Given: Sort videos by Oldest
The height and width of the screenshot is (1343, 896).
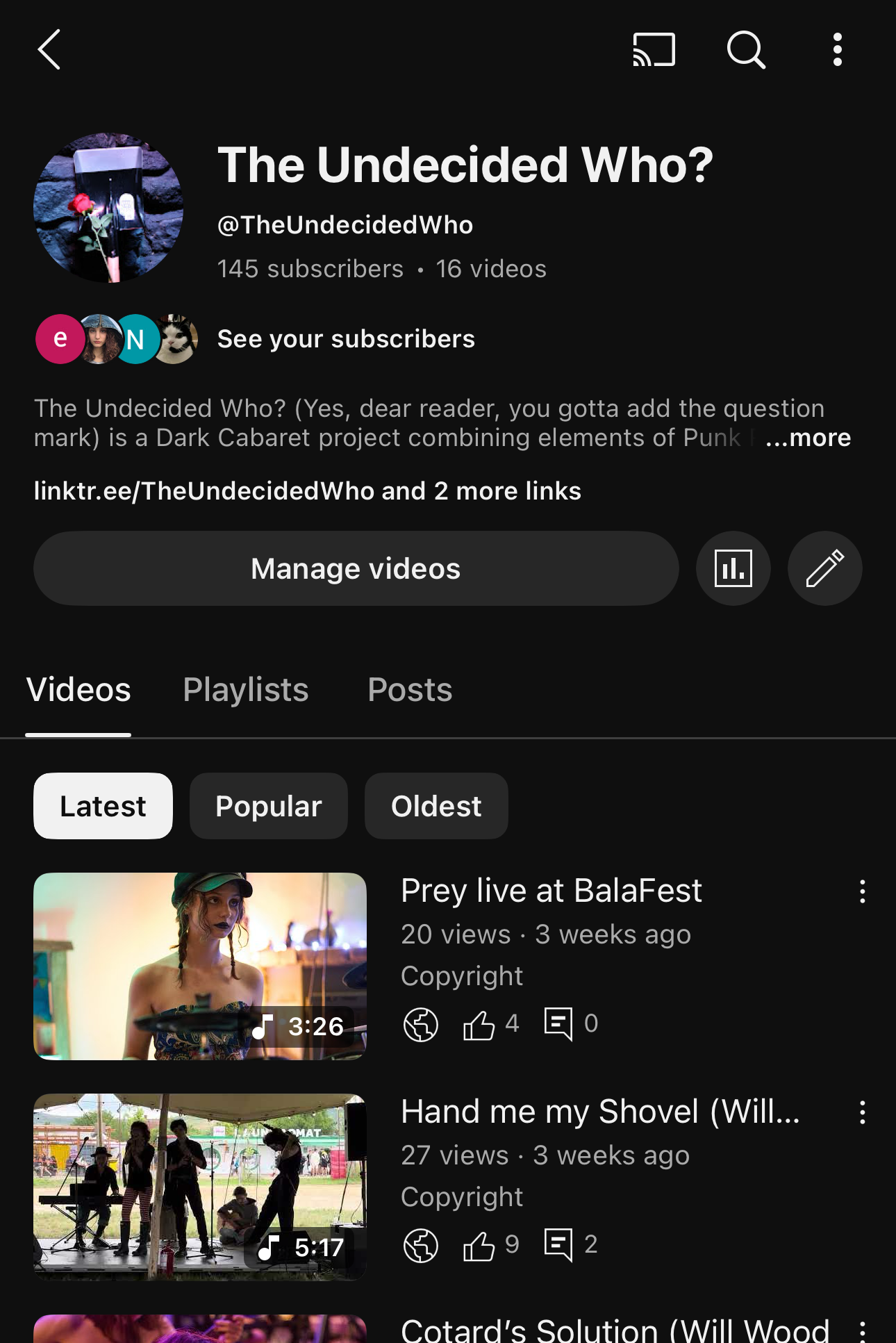Looking at the screenshot, I should coord(436,806).
